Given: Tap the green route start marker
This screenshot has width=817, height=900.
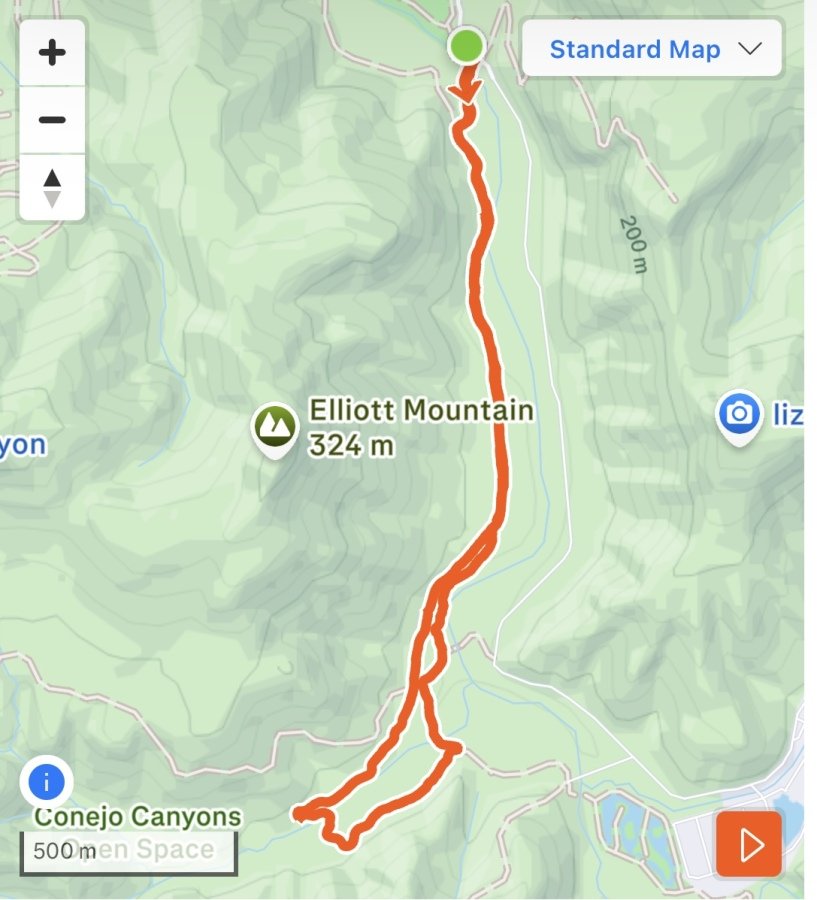Looking at the screenshot, I should coord(466,46).
